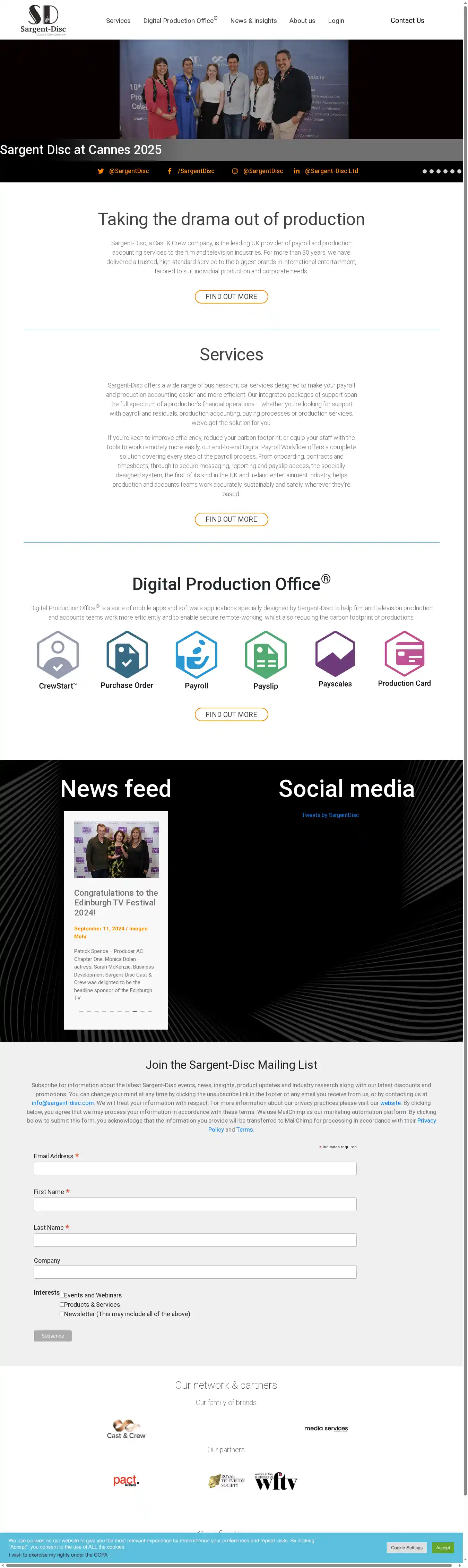468x1568 pixels.
Task: Tap Find Out More under Services section
Action: point(231,519)
